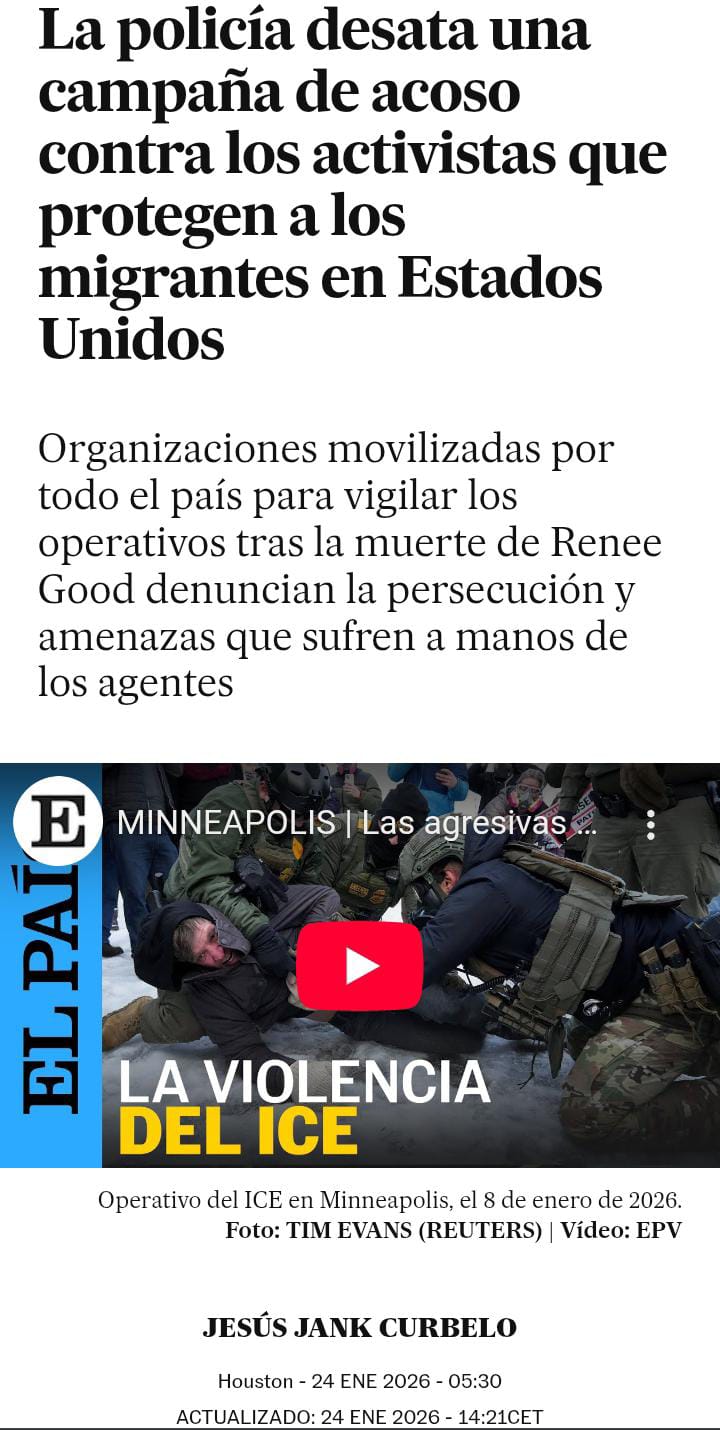Image resolution: width=720 pixels, height=1430 pixels.
Task: Open El País channel avatar on video
Action: pyautogui.click(x=57, y=821)
